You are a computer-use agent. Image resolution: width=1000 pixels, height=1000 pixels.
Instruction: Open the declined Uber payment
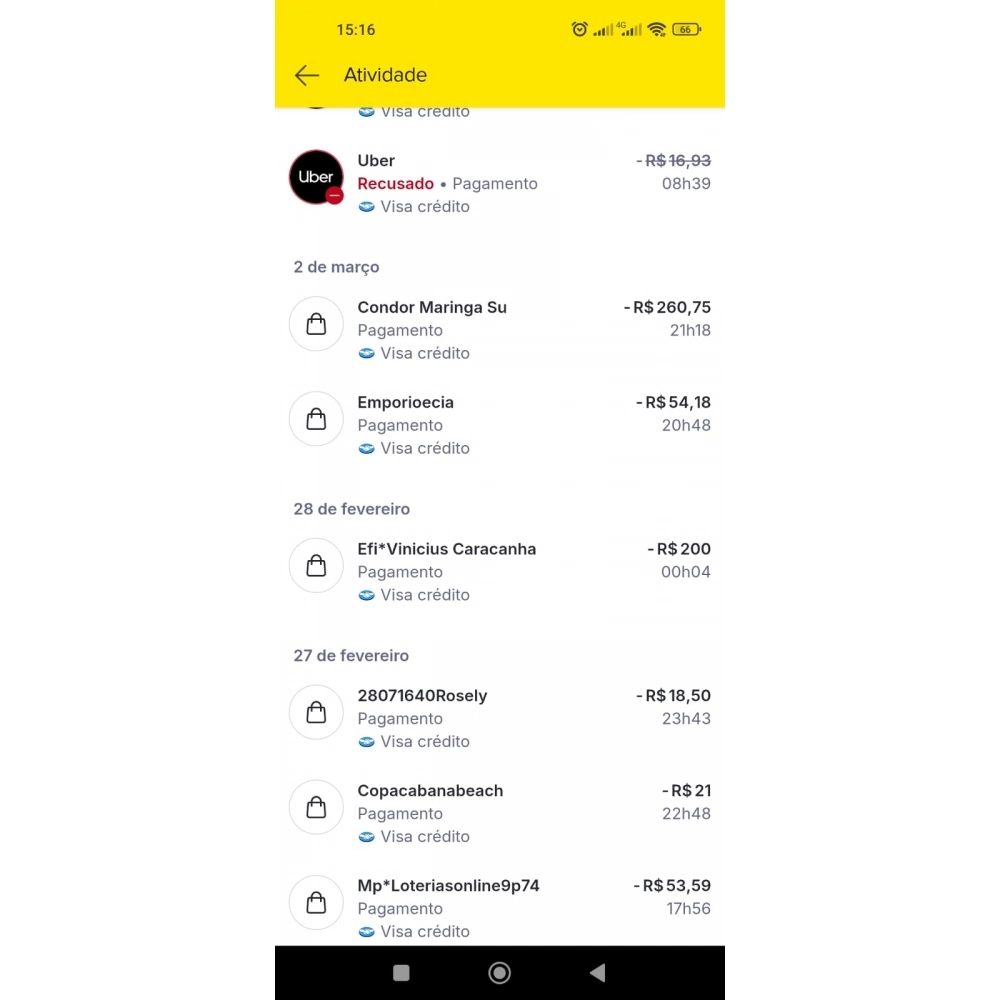[500, 183]
